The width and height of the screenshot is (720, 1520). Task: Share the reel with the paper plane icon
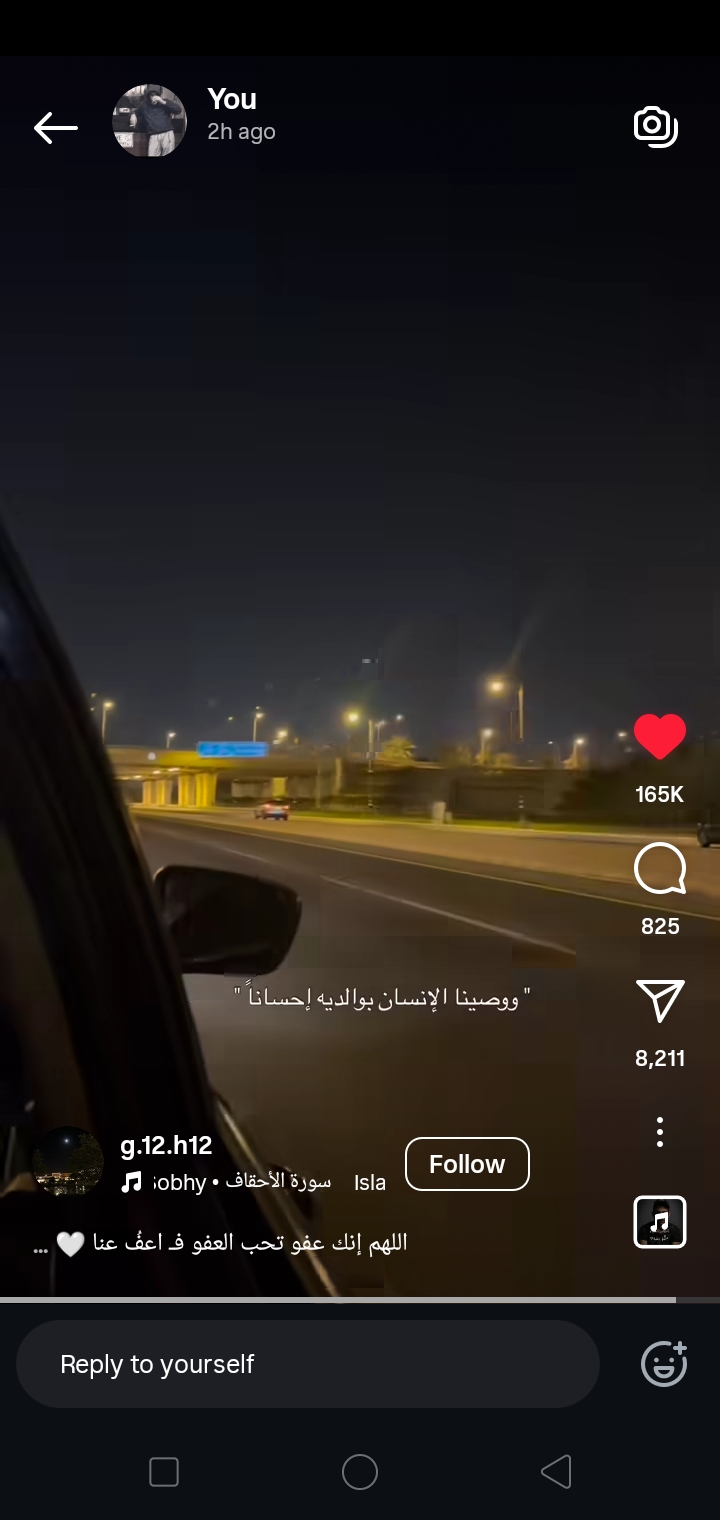pyautogui.click(x=660, y=1001)
